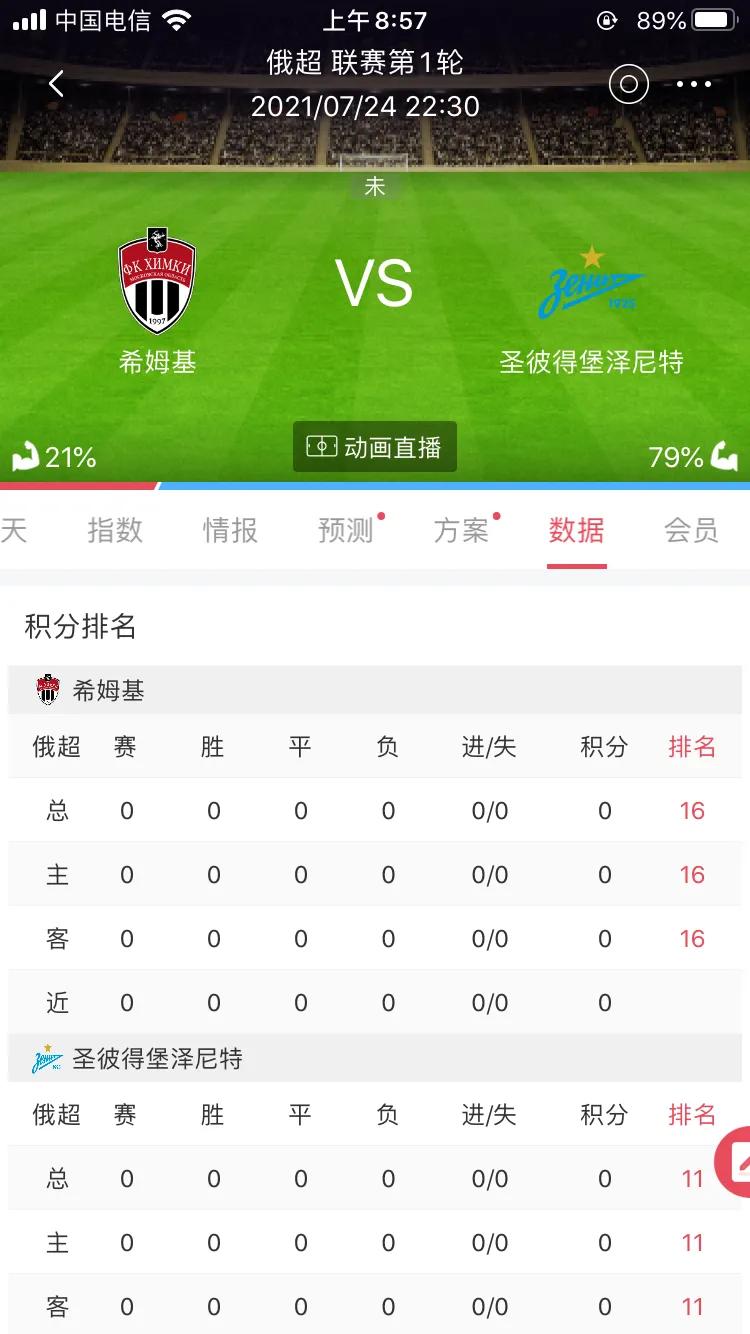Screen dimensions: 750x1334
Task: Tap 动画直播 to watch animated live
Action: [374, 447]
